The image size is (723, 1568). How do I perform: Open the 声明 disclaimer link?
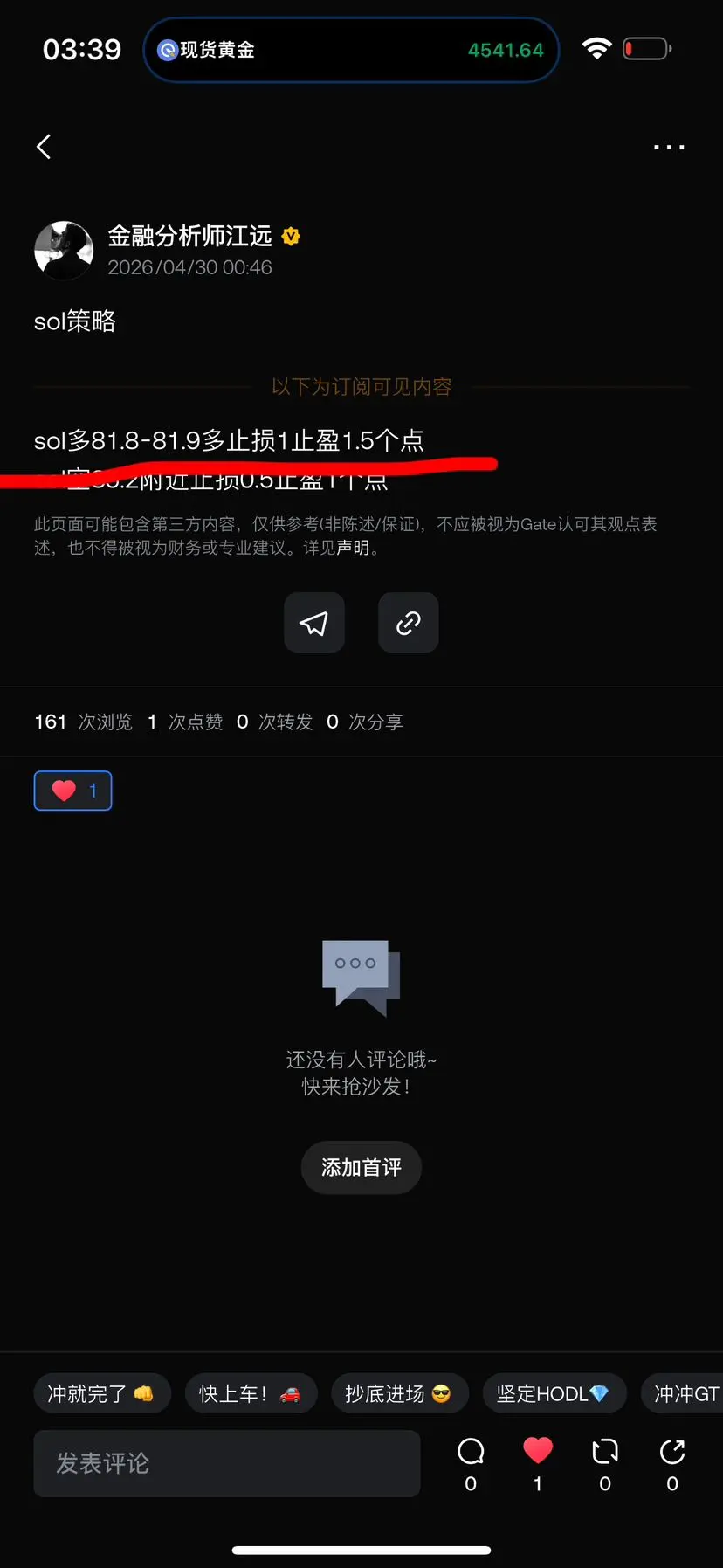(355, 548)
